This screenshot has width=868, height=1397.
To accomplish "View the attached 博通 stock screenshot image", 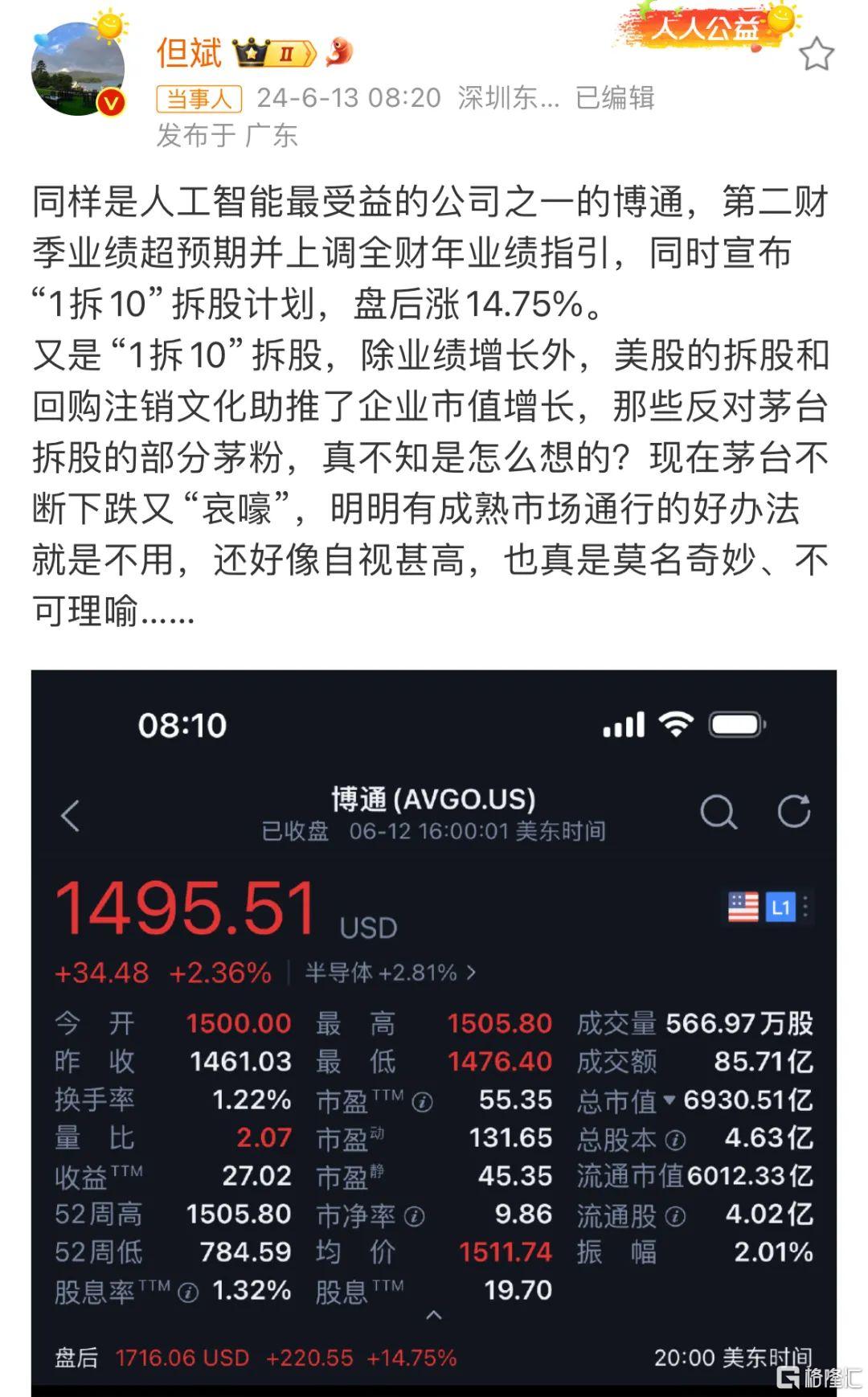I will (434, 1029).
